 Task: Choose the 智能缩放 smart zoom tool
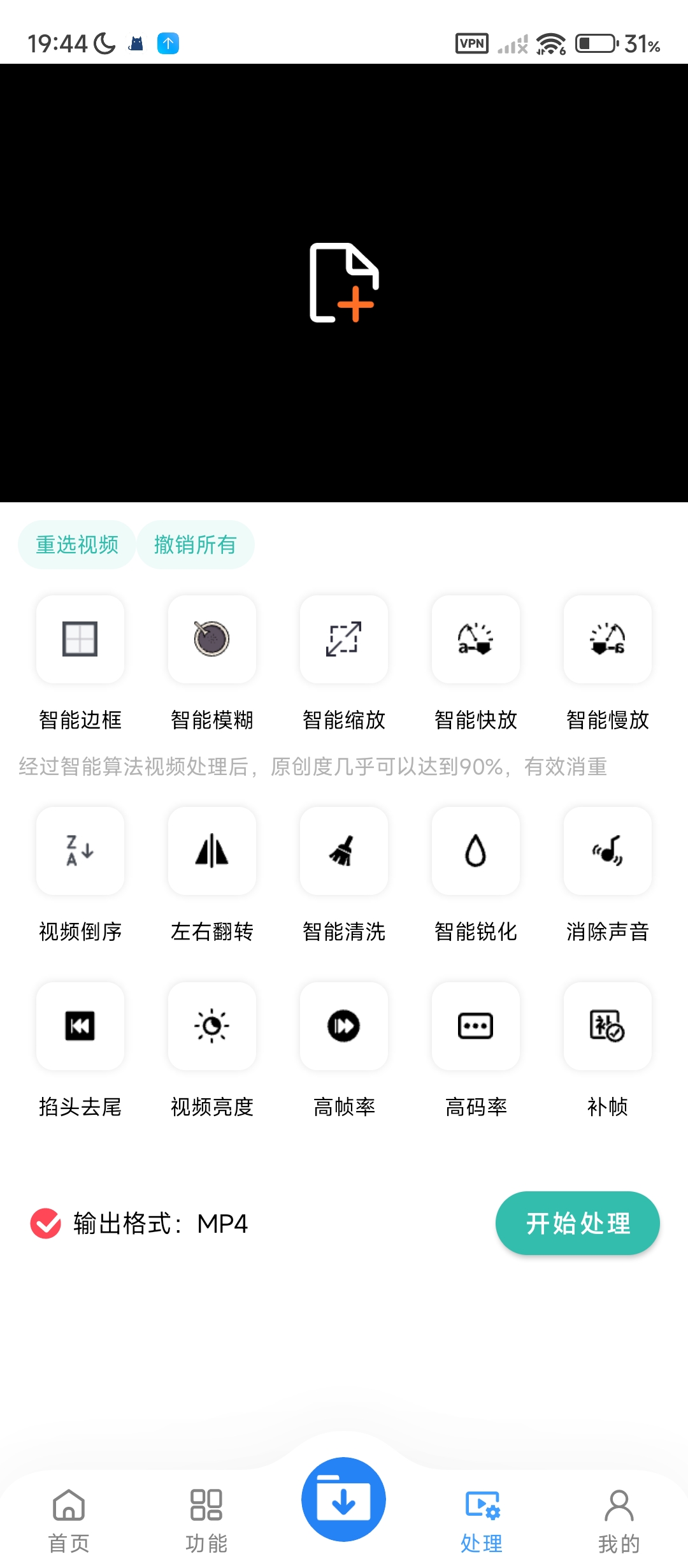[344, 639]
